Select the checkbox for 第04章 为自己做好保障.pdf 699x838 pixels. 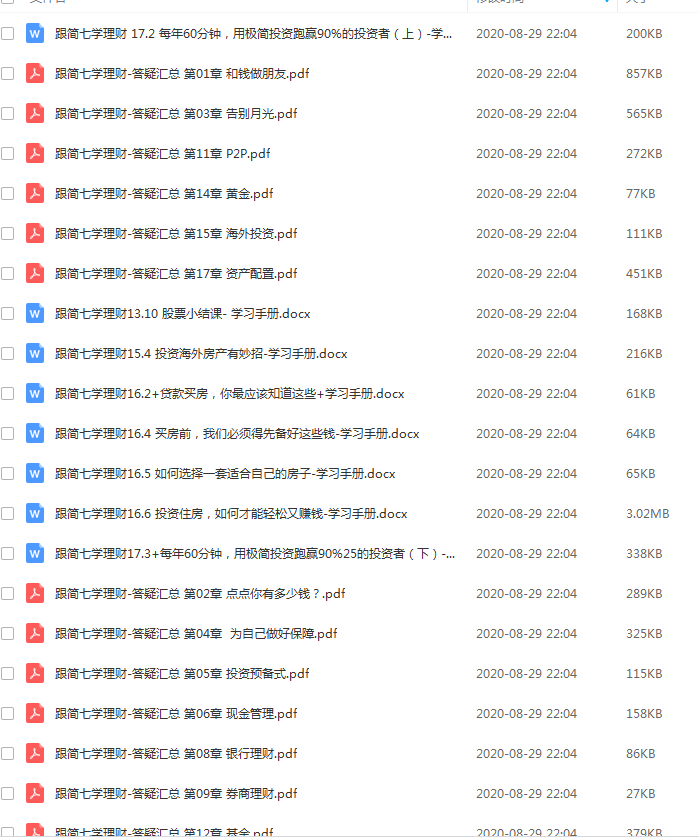point(8,633)
